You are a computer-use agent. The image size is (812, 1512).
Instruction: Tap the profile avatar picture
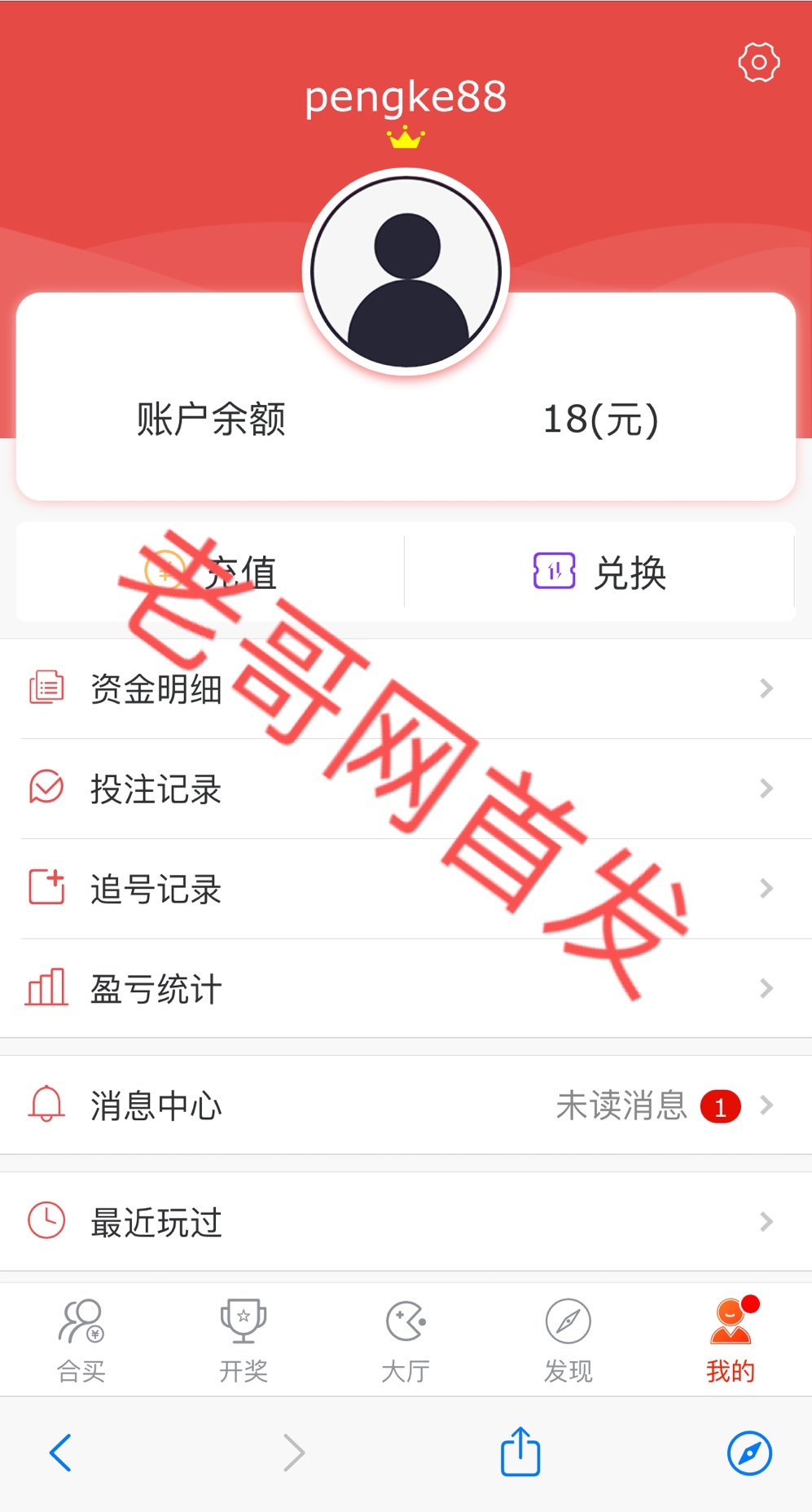pyautogui.click(x=406, y=272)
